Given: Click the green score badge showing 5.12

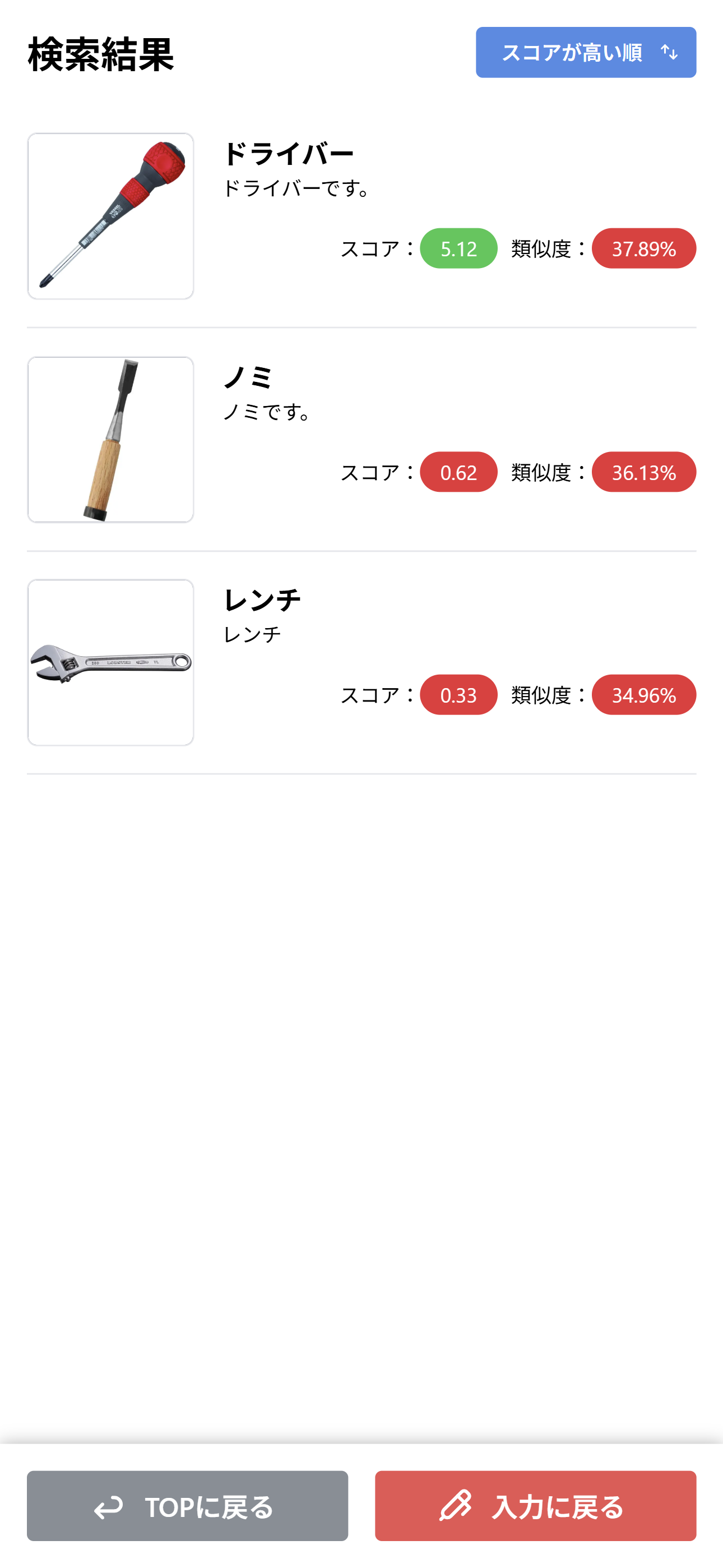Looking at the screenshot, I should tap(458, 248).
